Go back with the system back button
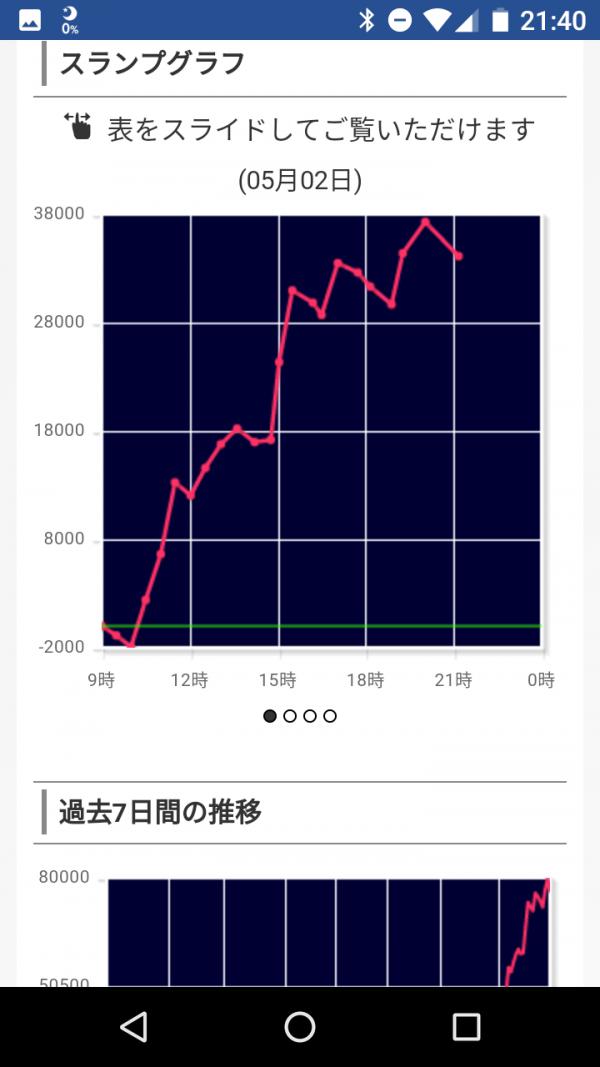 point(133,1026)
